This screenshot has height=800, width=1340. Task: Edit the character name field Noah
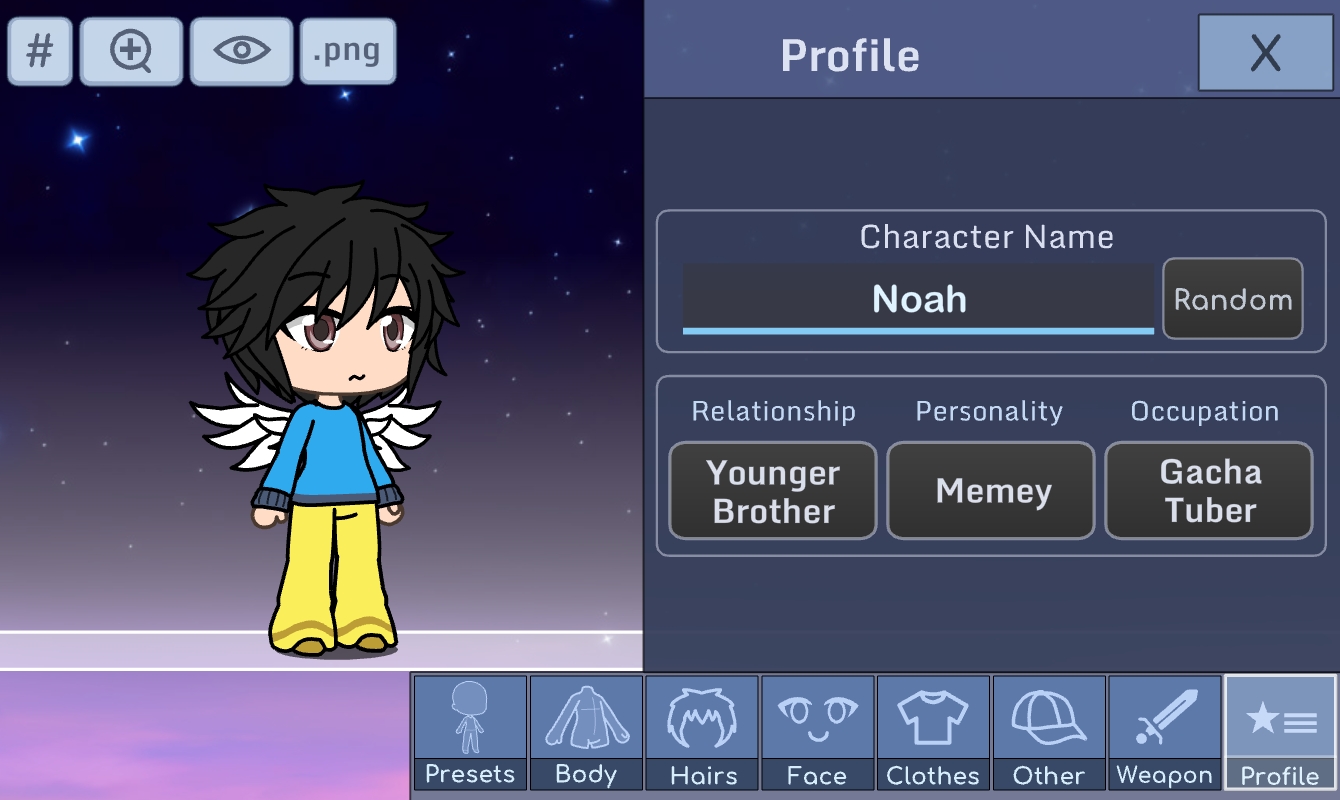point(918,299)
